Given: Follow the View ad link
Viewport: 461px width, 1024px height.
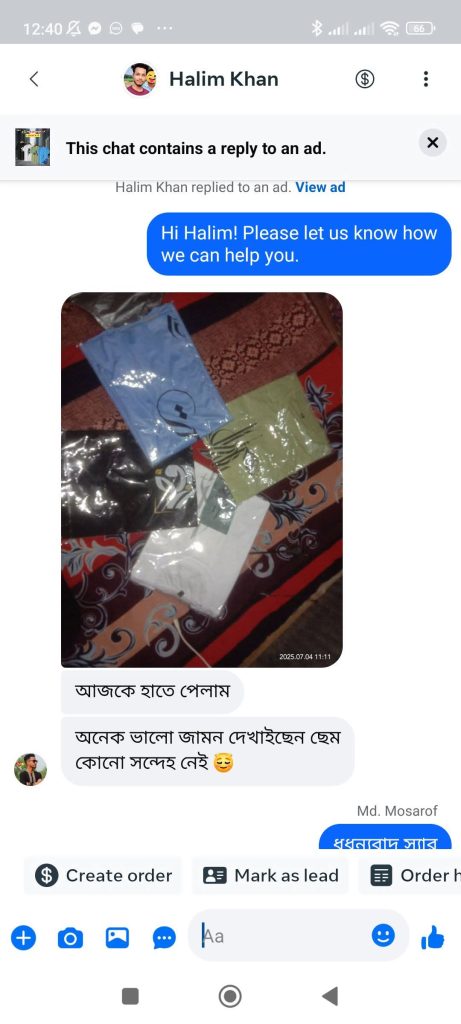Looking at the screenshot, I should [x=320, y=187].
